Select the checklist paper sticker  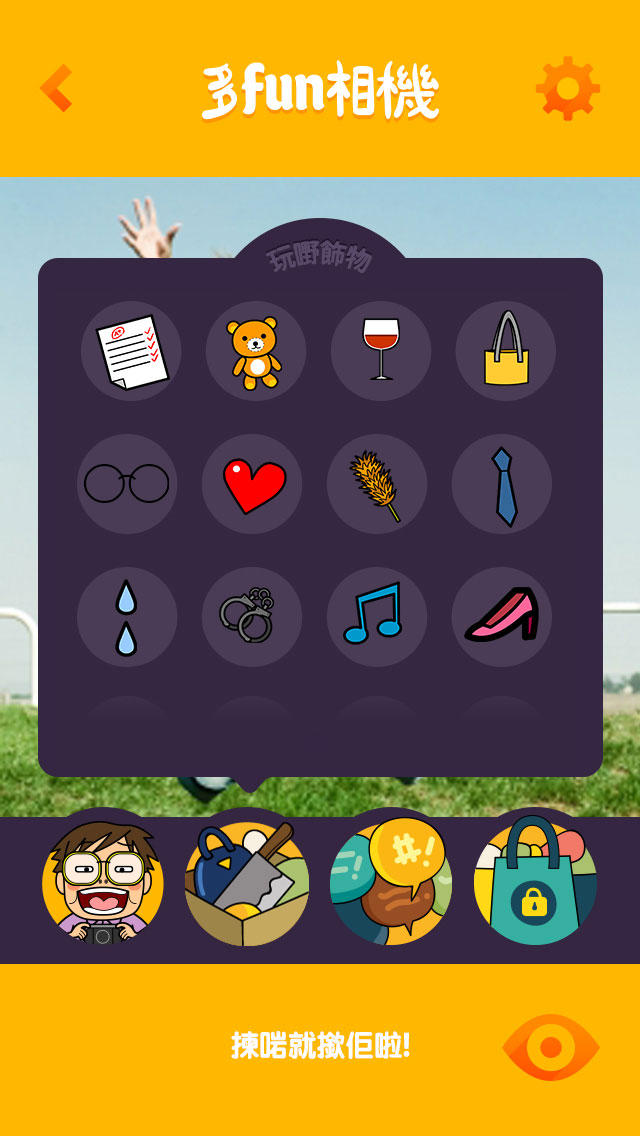coord(131,351)
